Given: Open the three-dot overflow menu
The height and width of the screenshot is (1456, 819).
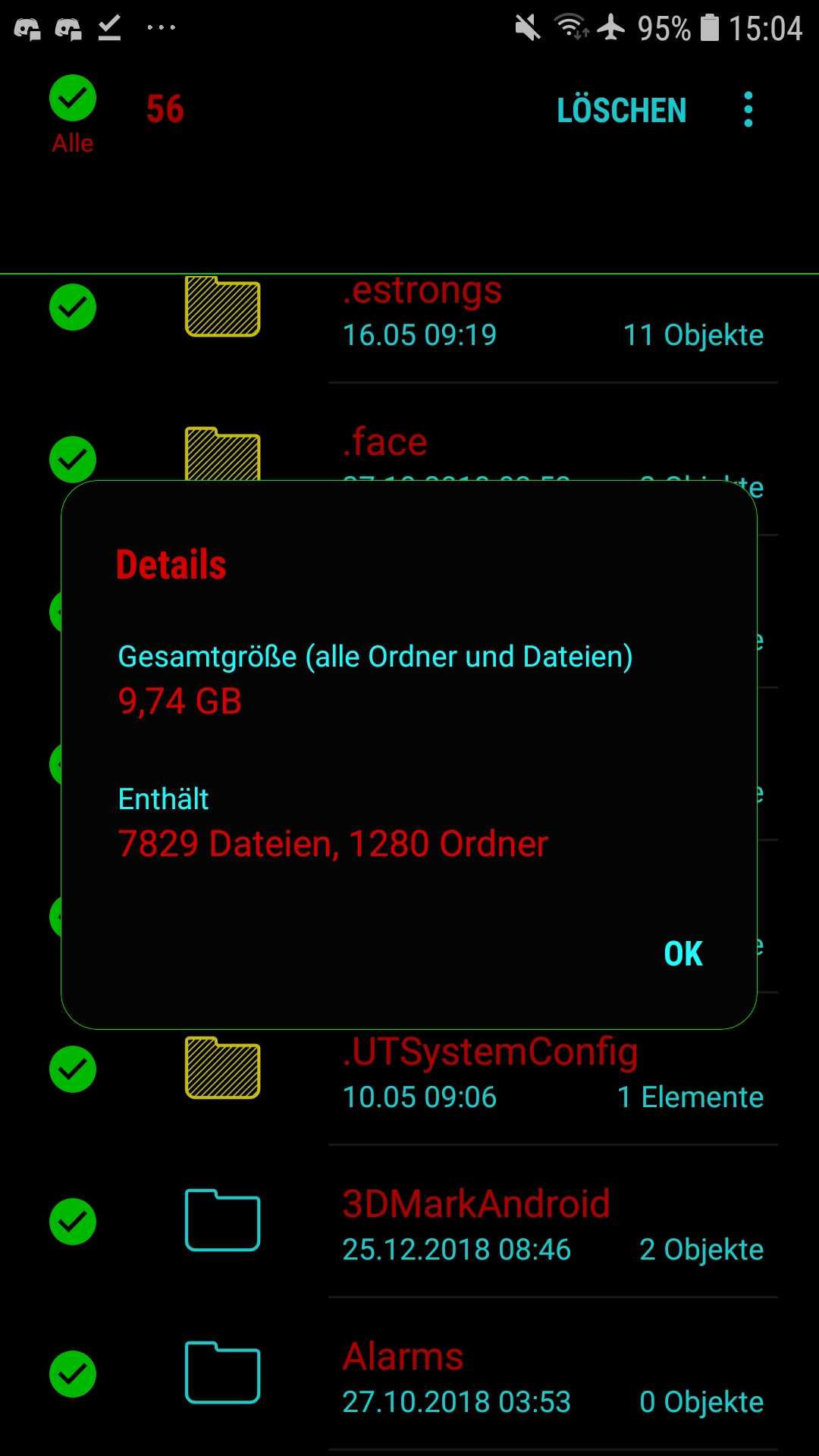Looking at the screenshot, I should tap(748, 110).
